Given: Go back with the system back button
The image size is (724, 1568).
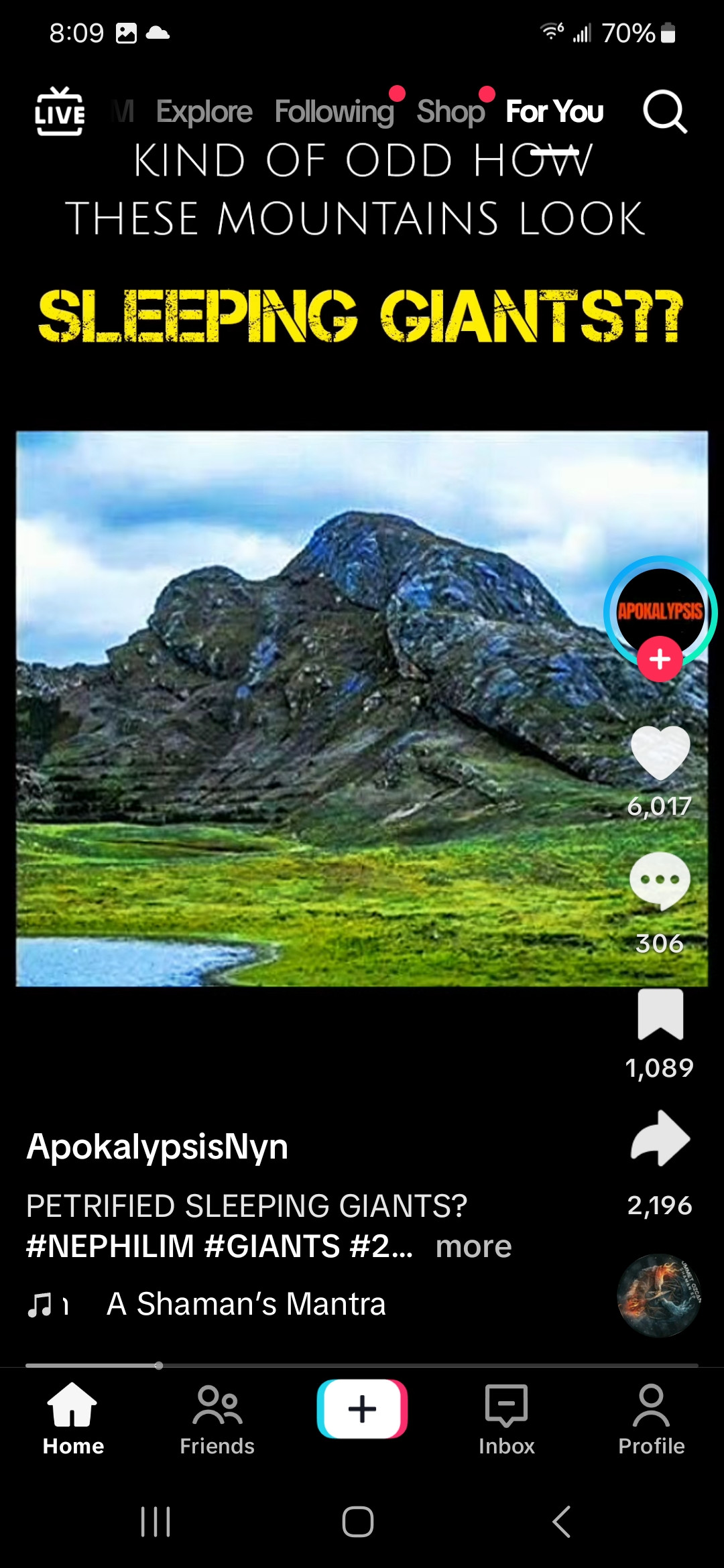Looking at the screenshot, I should pos(562,1522).
